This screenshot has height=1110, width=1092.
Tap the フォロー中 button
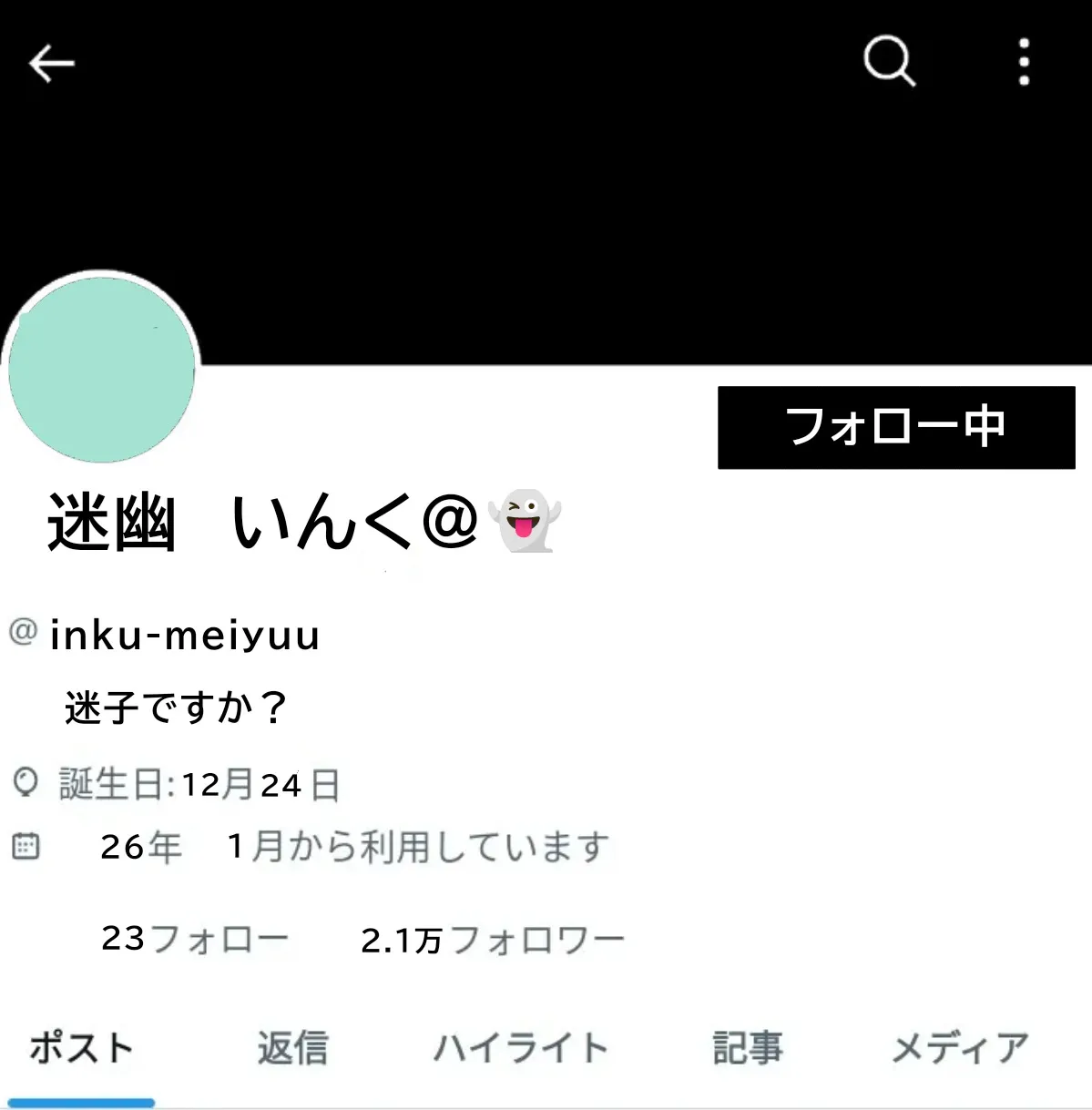click(x=896, y=427)
